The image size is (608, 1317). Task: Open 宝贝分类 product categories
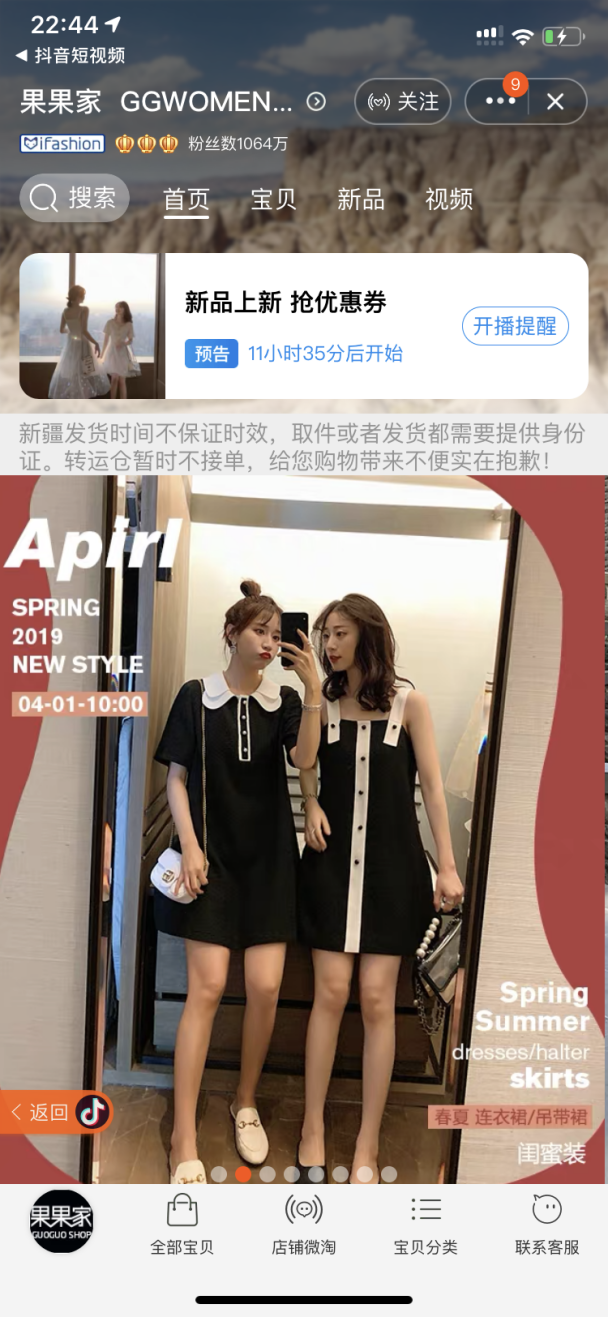coord(426,1225)
